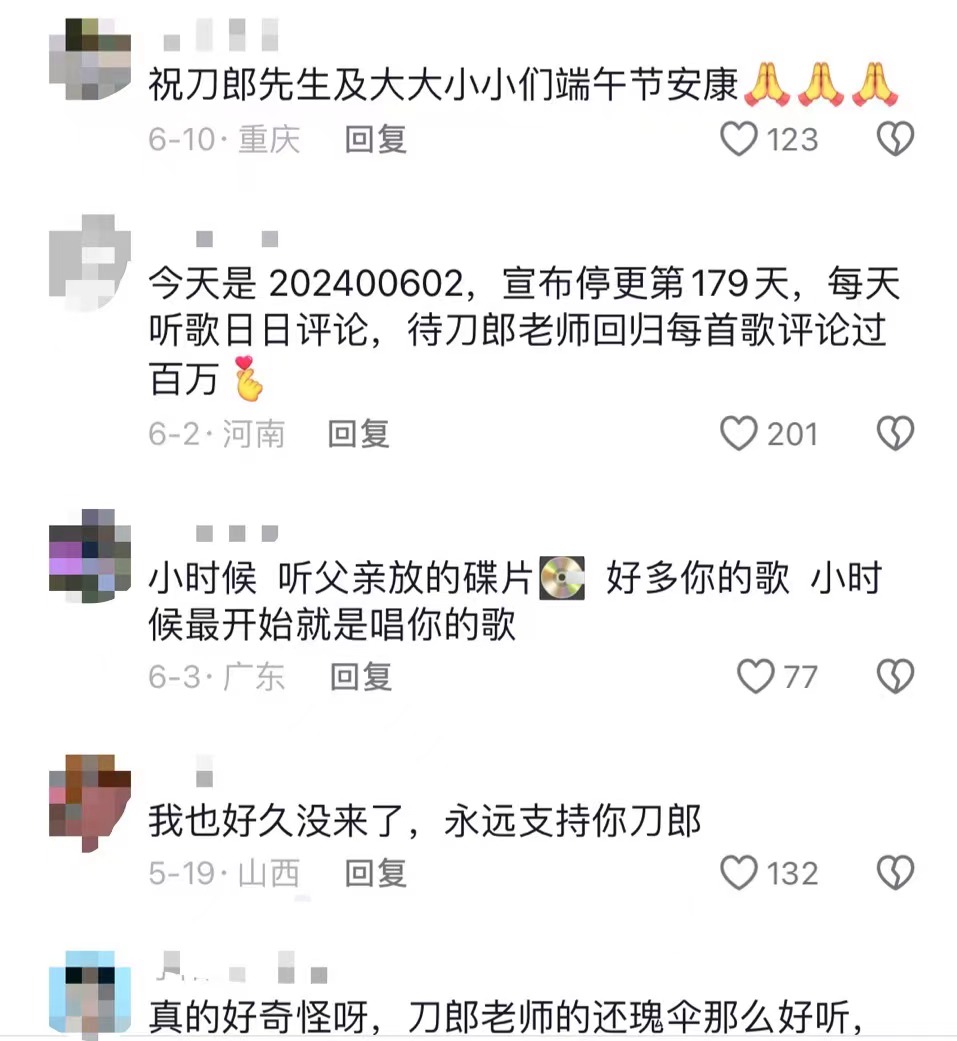The width and height of the screenshot is (957, 1041).
Task: Dislike the 听父亲放的碟片 comment
Action: coord(895,677)
